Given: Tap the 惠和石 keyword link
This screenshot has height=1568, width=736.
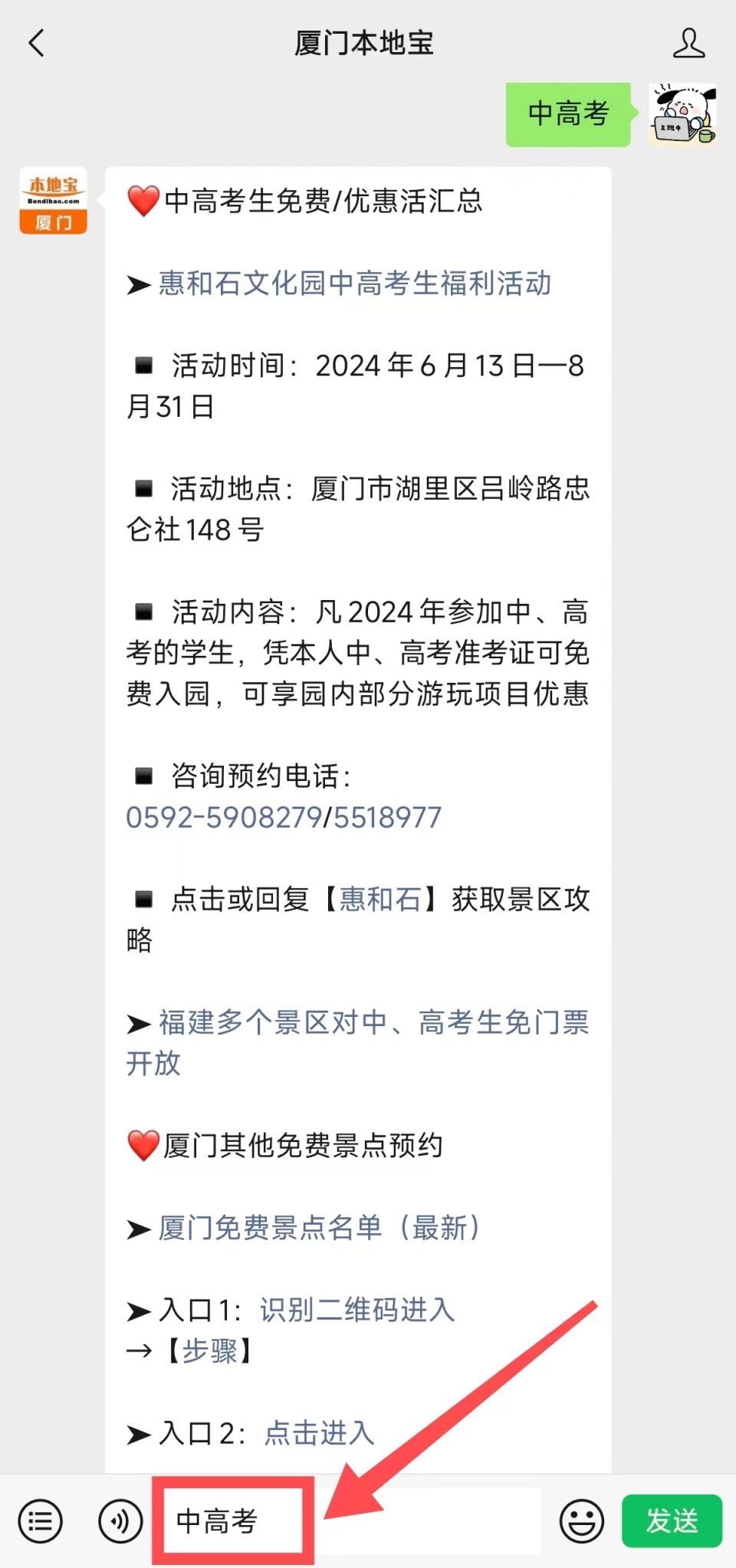Looking at the screenshot, I should pyautogui.click(x=380, y=899).
